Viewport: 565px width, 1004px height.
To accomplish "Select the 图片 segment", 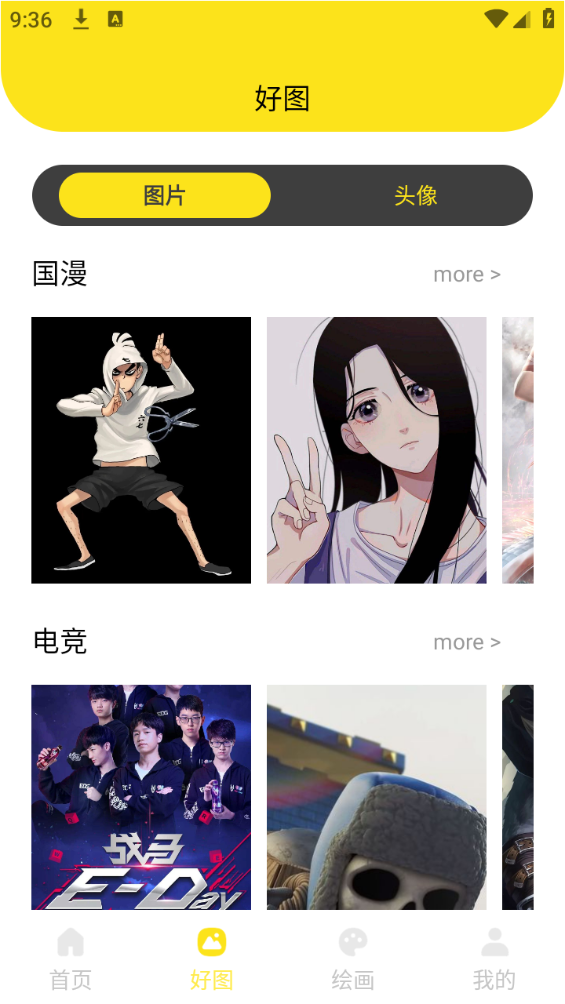I will pos(165,195).
